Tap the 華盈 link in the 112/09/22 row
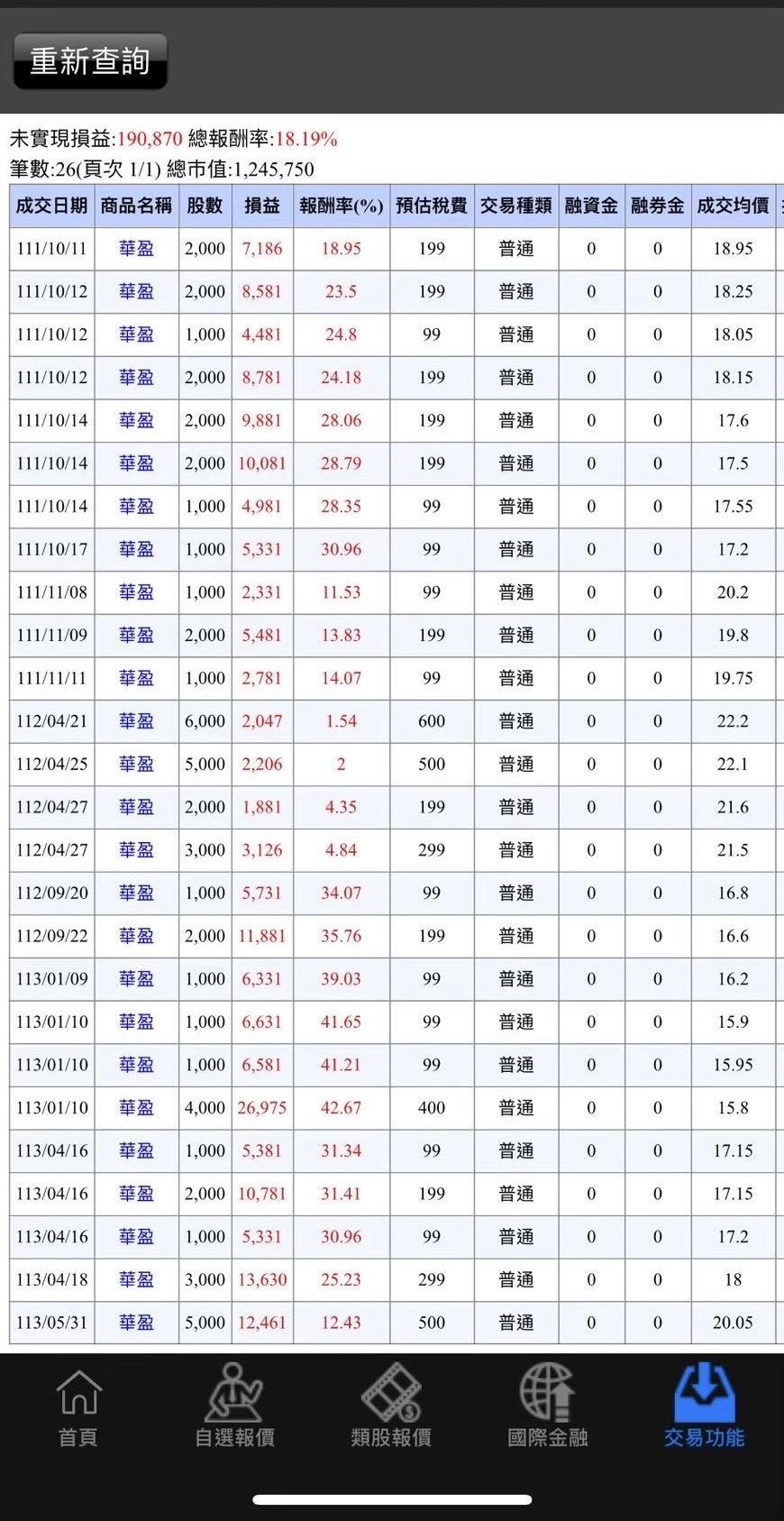 point(136,936)
